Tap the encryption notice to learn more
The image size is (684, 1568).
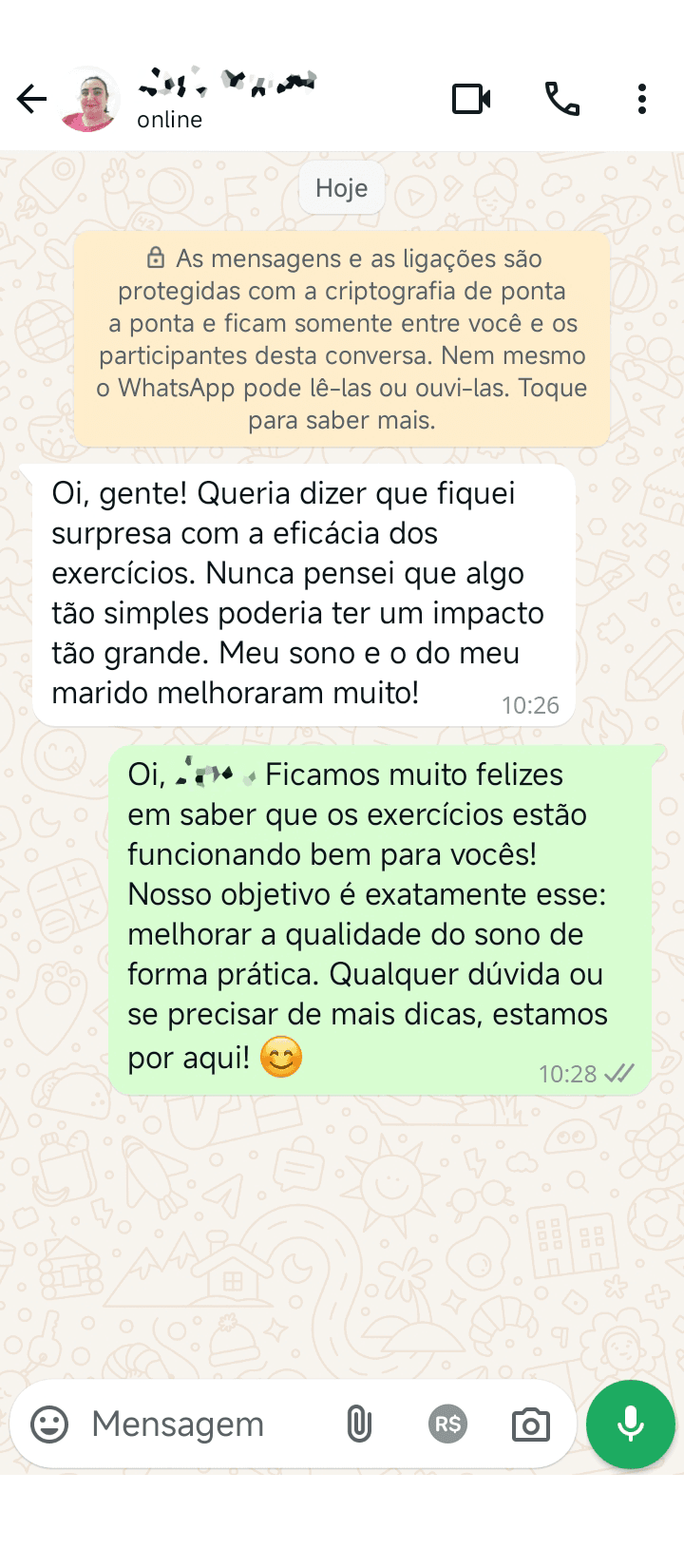[x=342, y=339]
